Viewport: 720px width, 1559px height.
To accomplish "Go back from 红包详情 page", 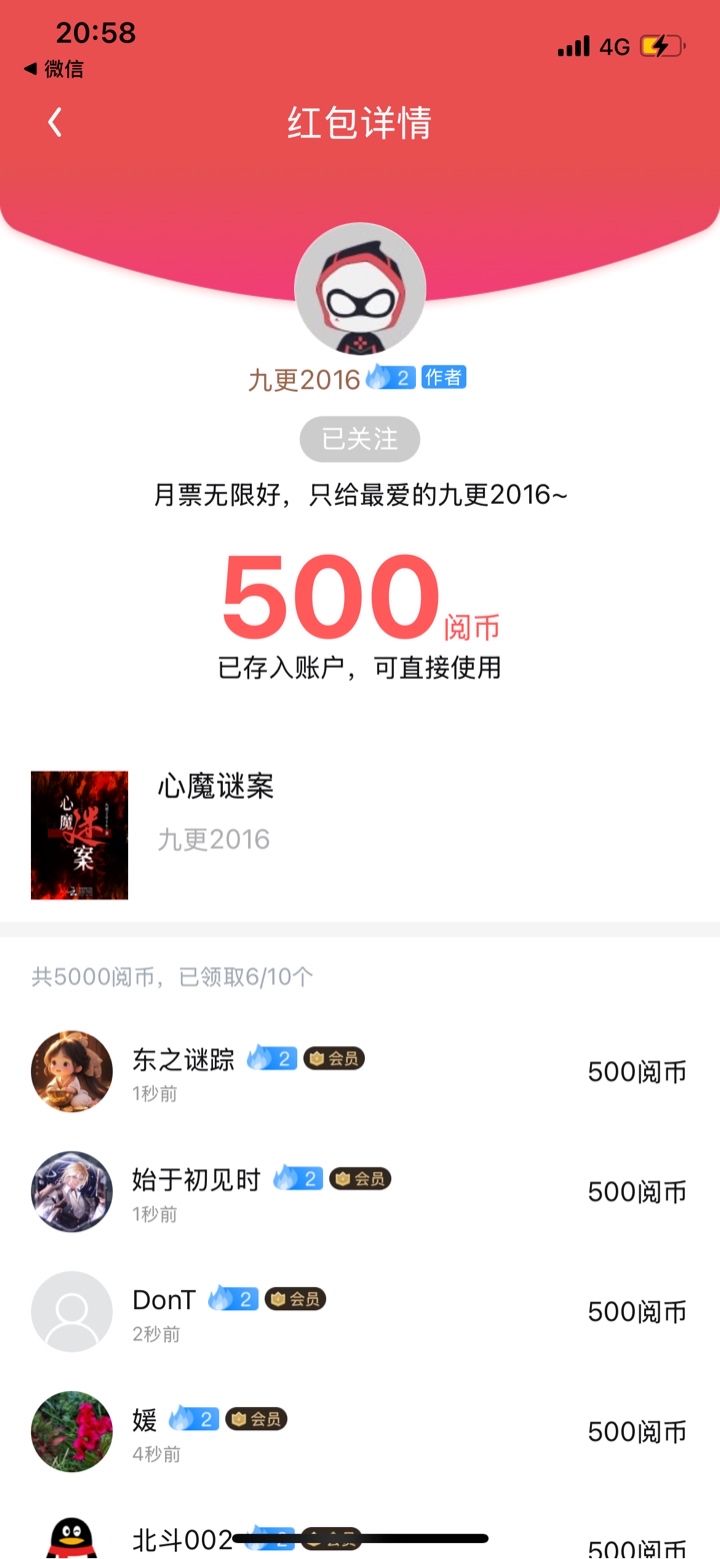I will 55,122.
